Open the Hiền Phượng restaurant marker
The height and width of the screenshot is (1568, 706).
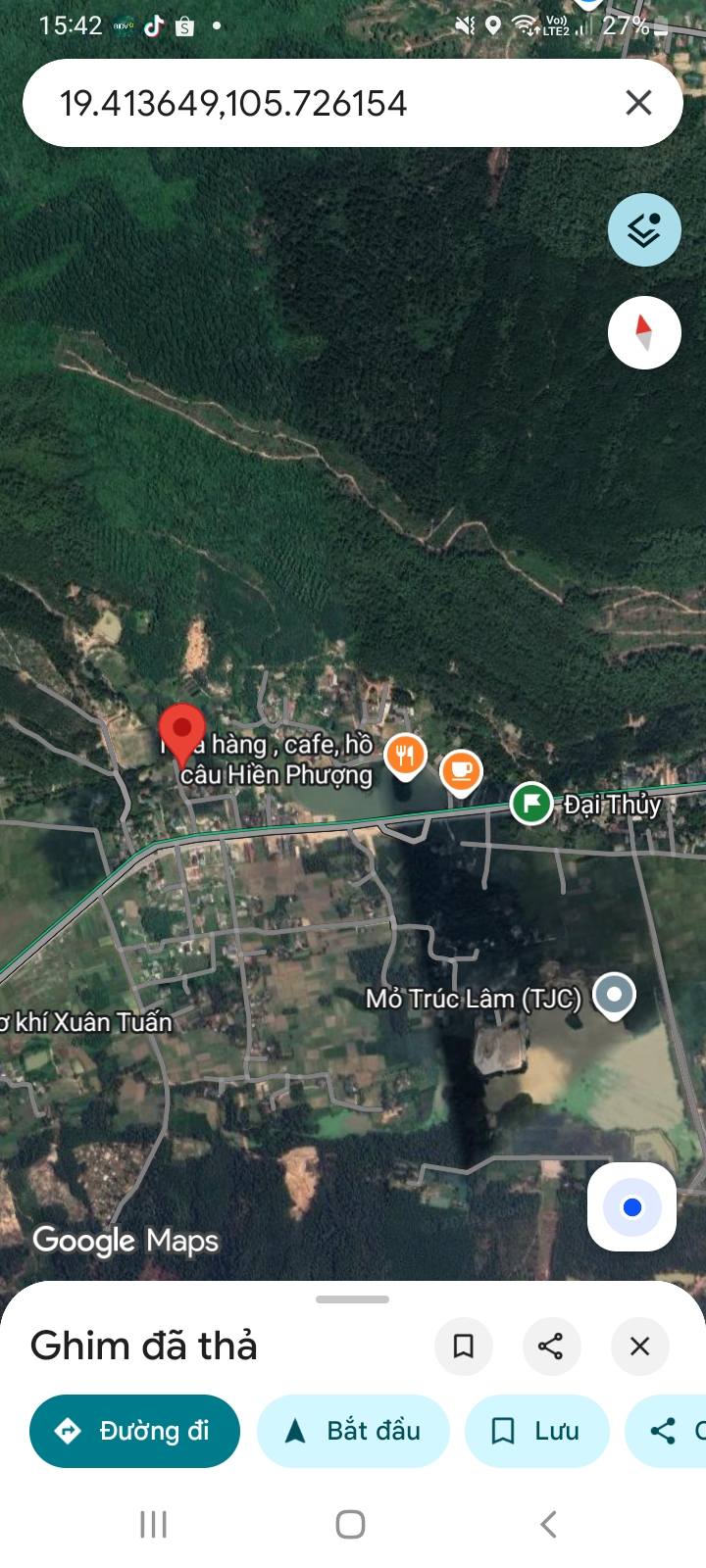(404, 757)
